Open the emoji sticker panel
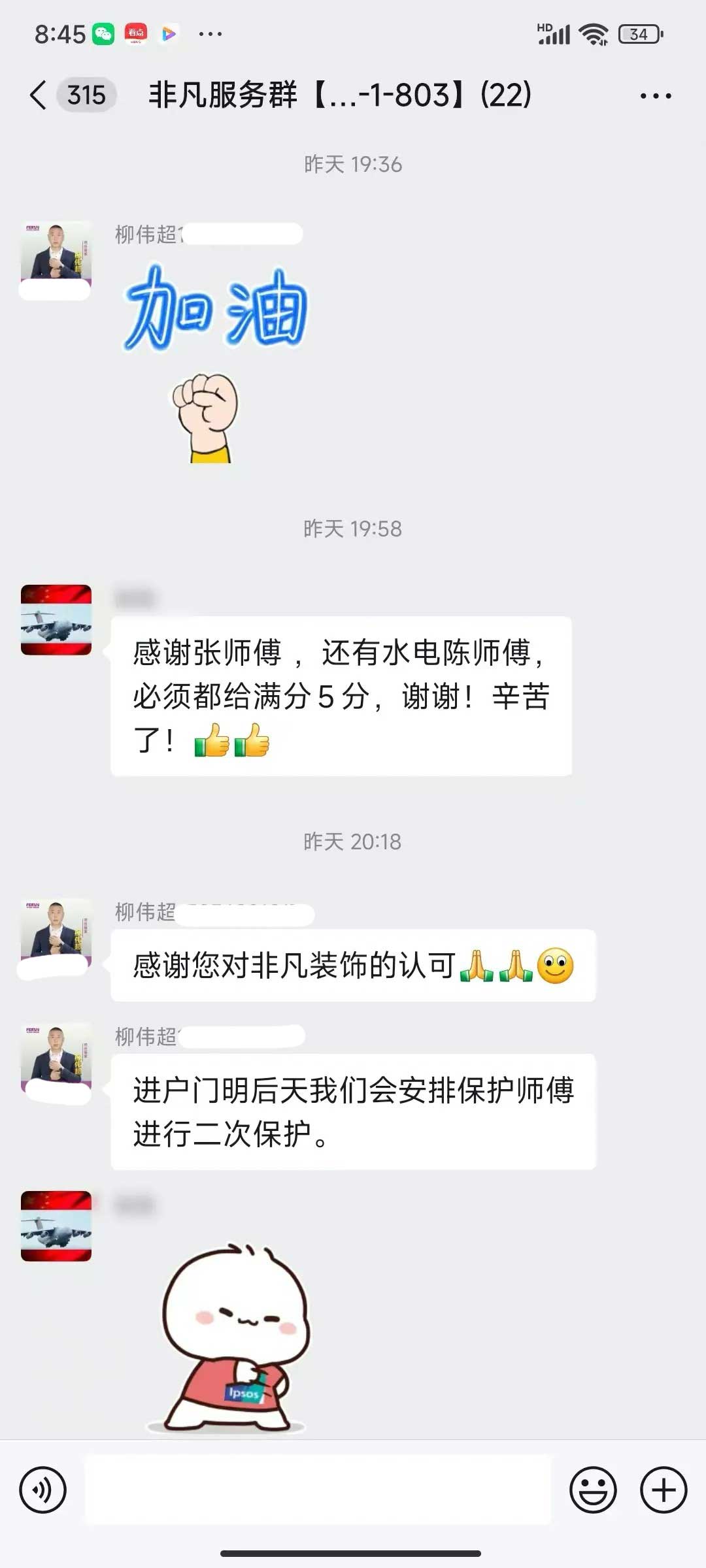Viewport: 706px width, 1568px height. coord(593,1491)
